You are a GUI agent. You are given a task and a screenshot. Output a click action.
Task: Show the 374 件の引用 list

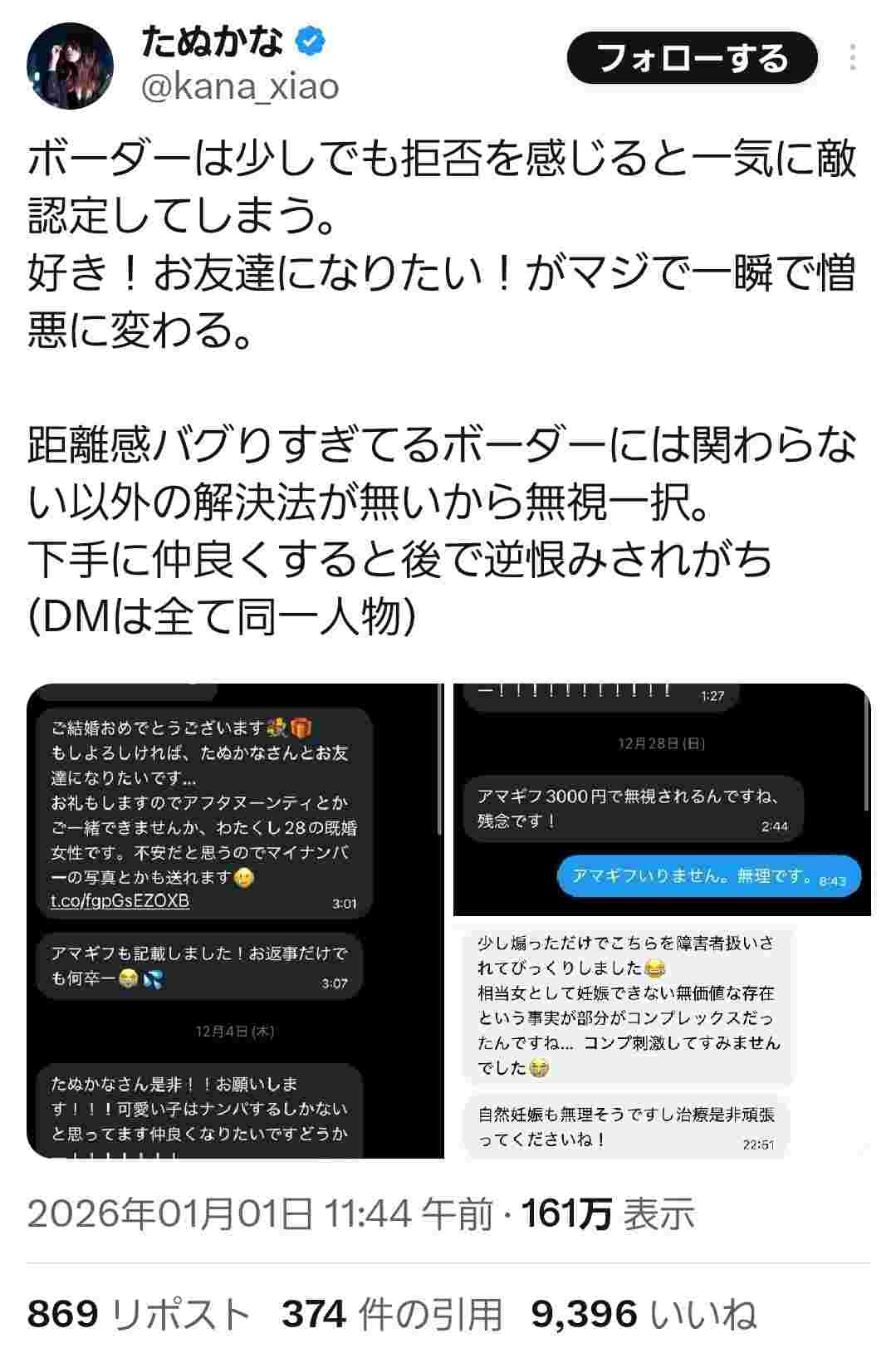click(x=392, y=1315)
